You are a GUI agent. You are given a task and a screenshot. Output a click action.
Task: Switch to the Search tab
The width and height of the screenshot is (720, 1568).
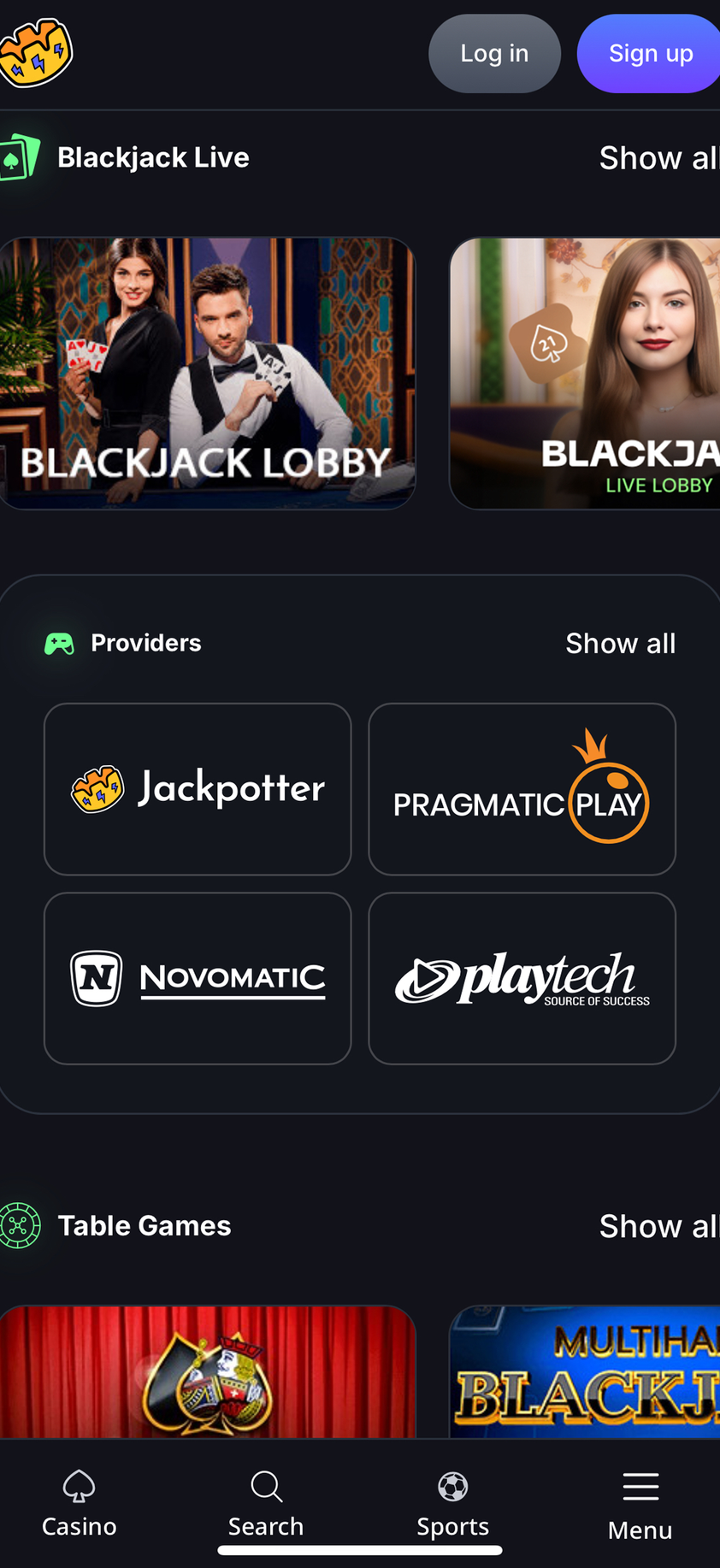tap(266, 1505)
